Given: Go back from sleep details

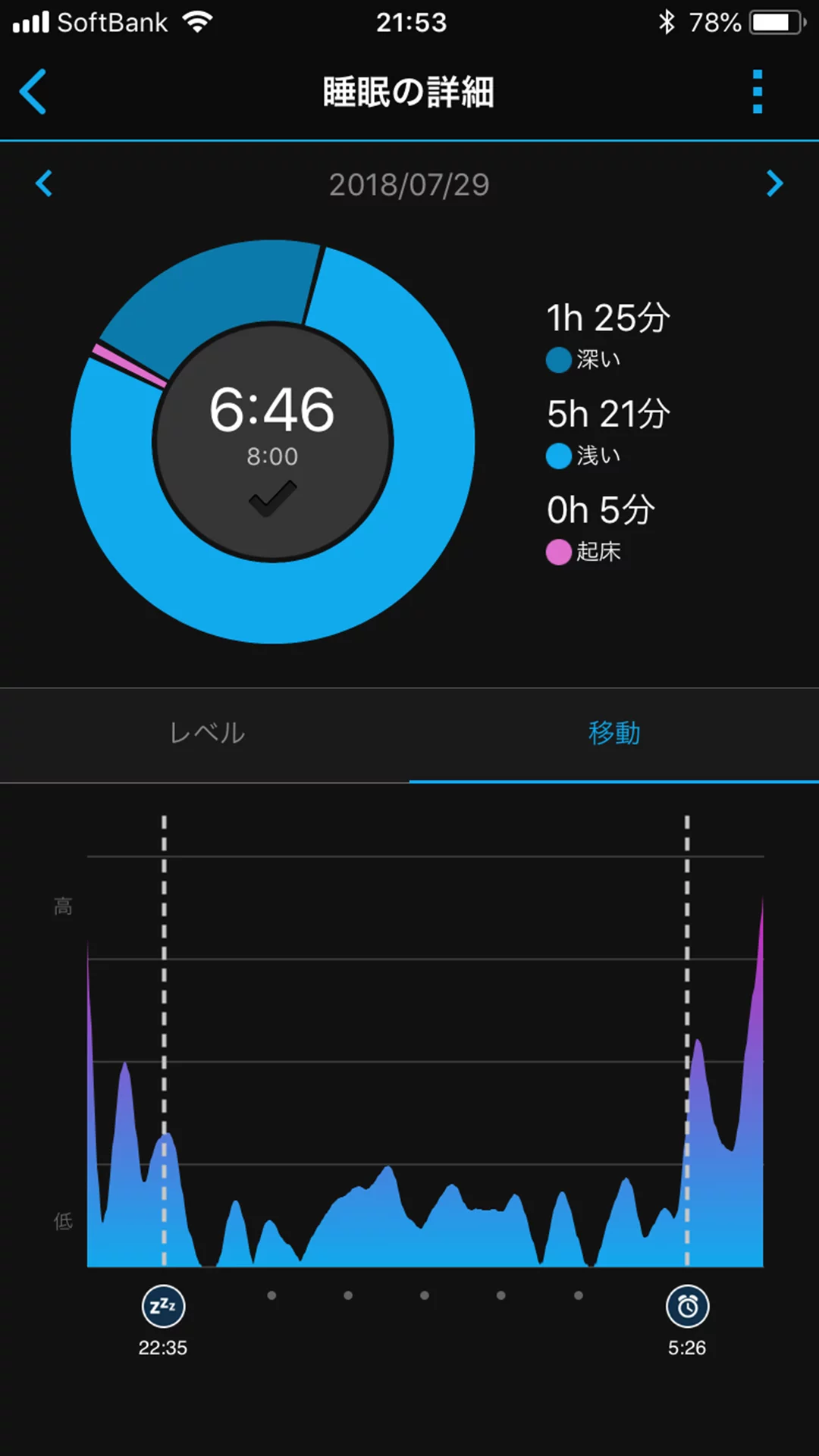Looking at the screenshot, I should click(x=33, y=92).
